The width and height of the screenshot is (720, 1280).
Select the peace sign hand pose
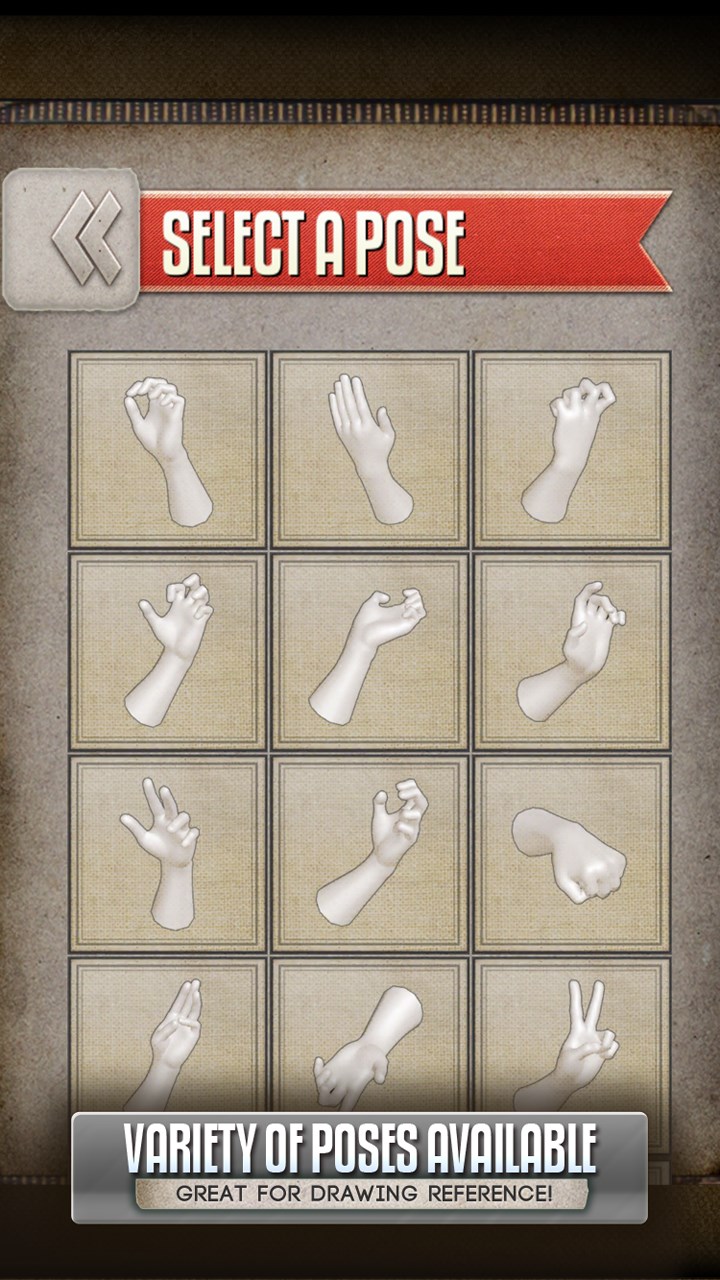point(572,1040)
